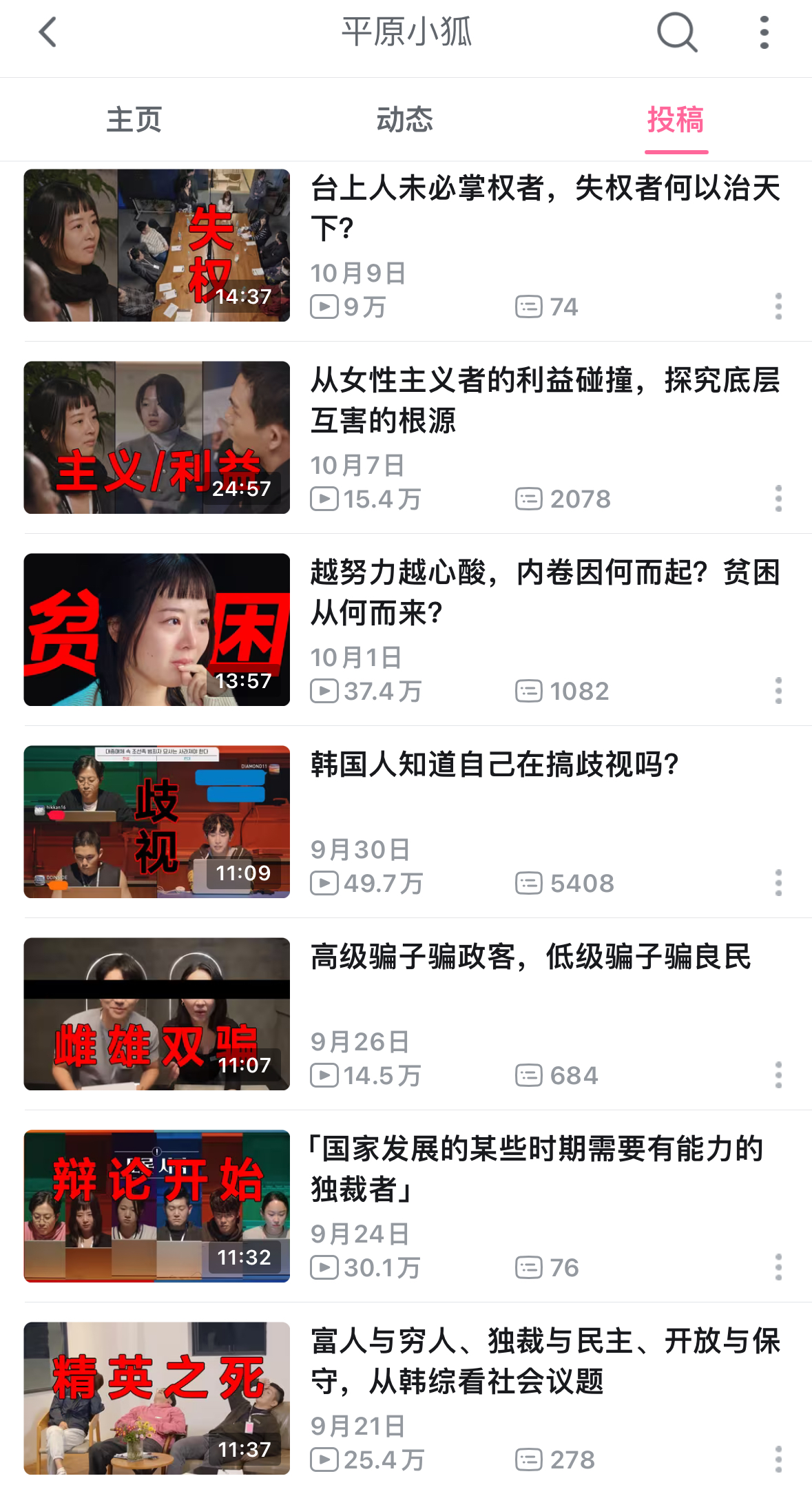The width and height of the screenshot is (812, 1485).
Task: Open the menu for 韩国人知道自己在搞歧视吗
Action: pyautogui.click(x=778, y=883)
